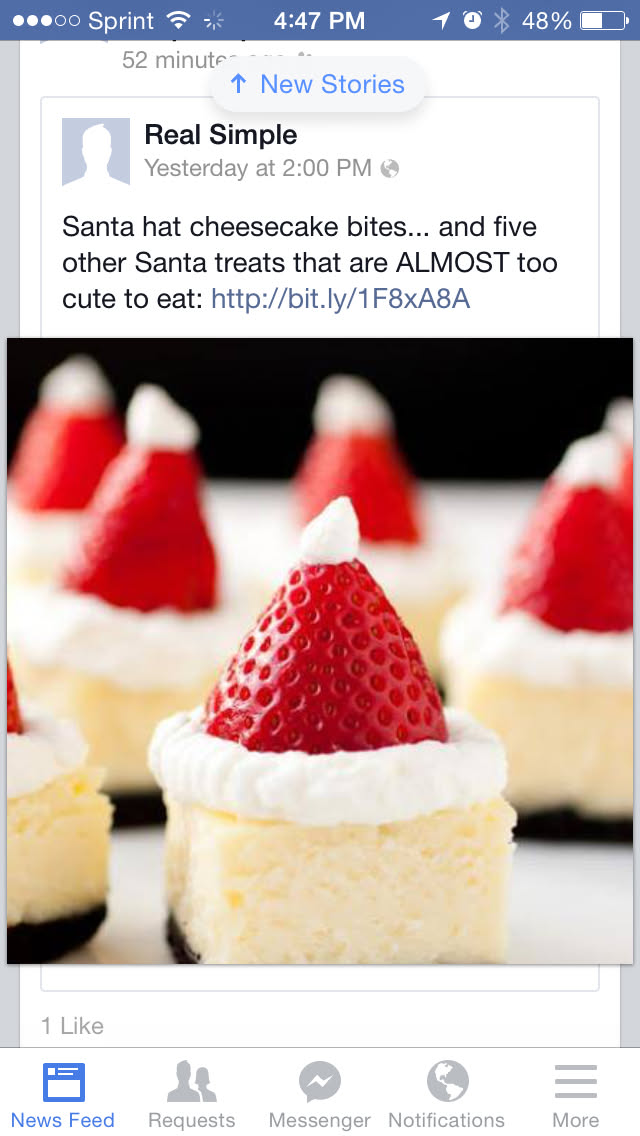
Task: Switch to the News Feed tab
Action: pos(63,1095)
